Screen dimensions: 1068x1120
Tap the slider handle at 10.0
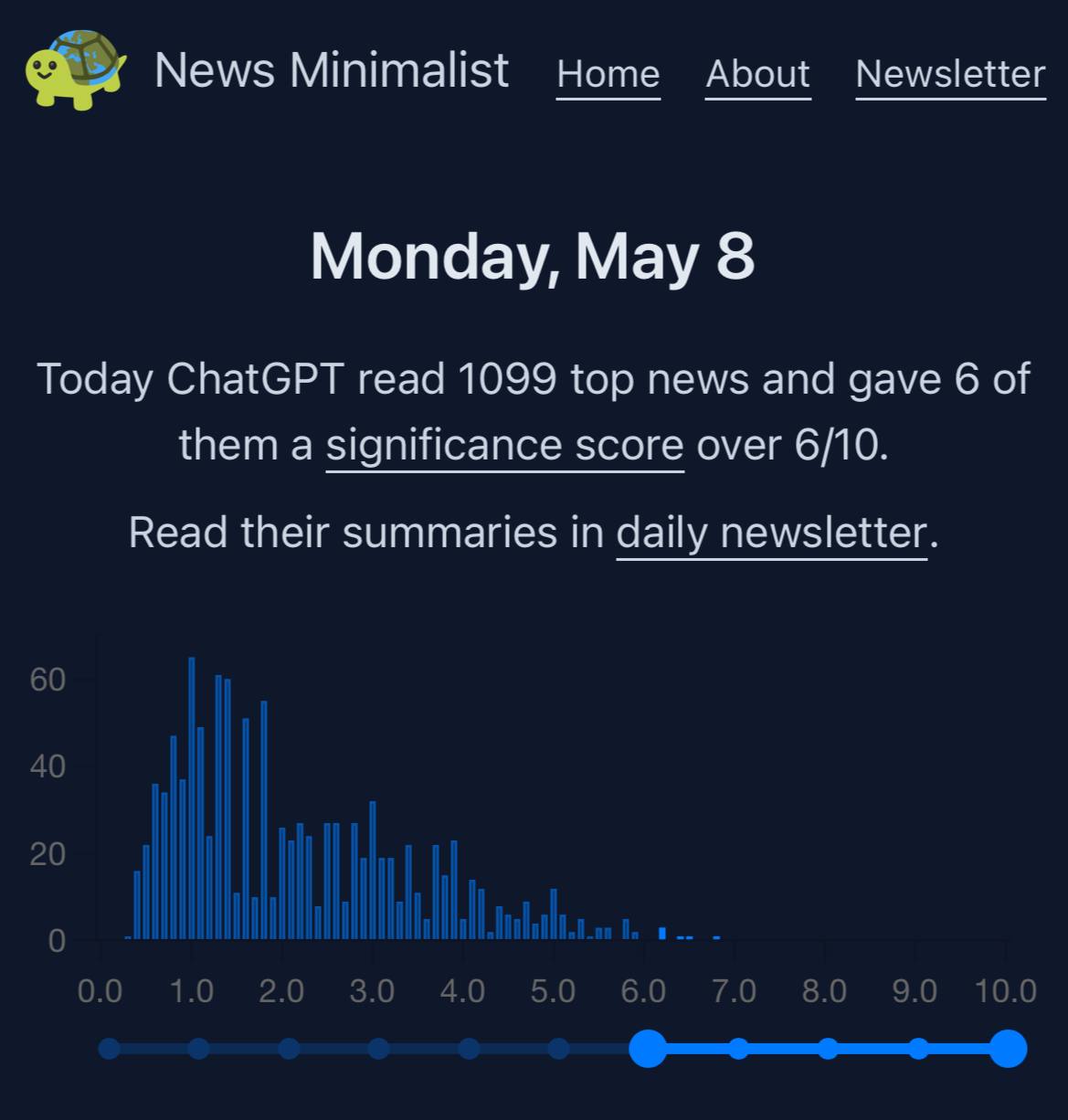[1008, 1048]
